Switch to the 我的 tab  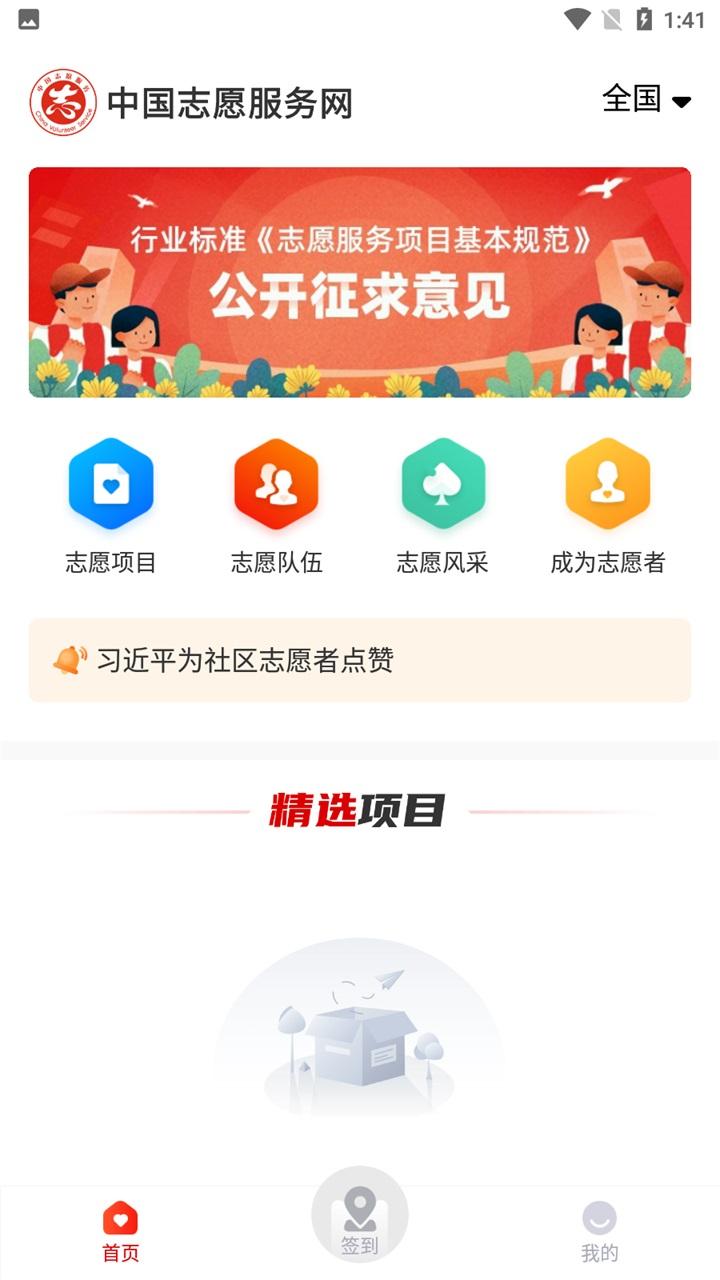[600, 1232]
